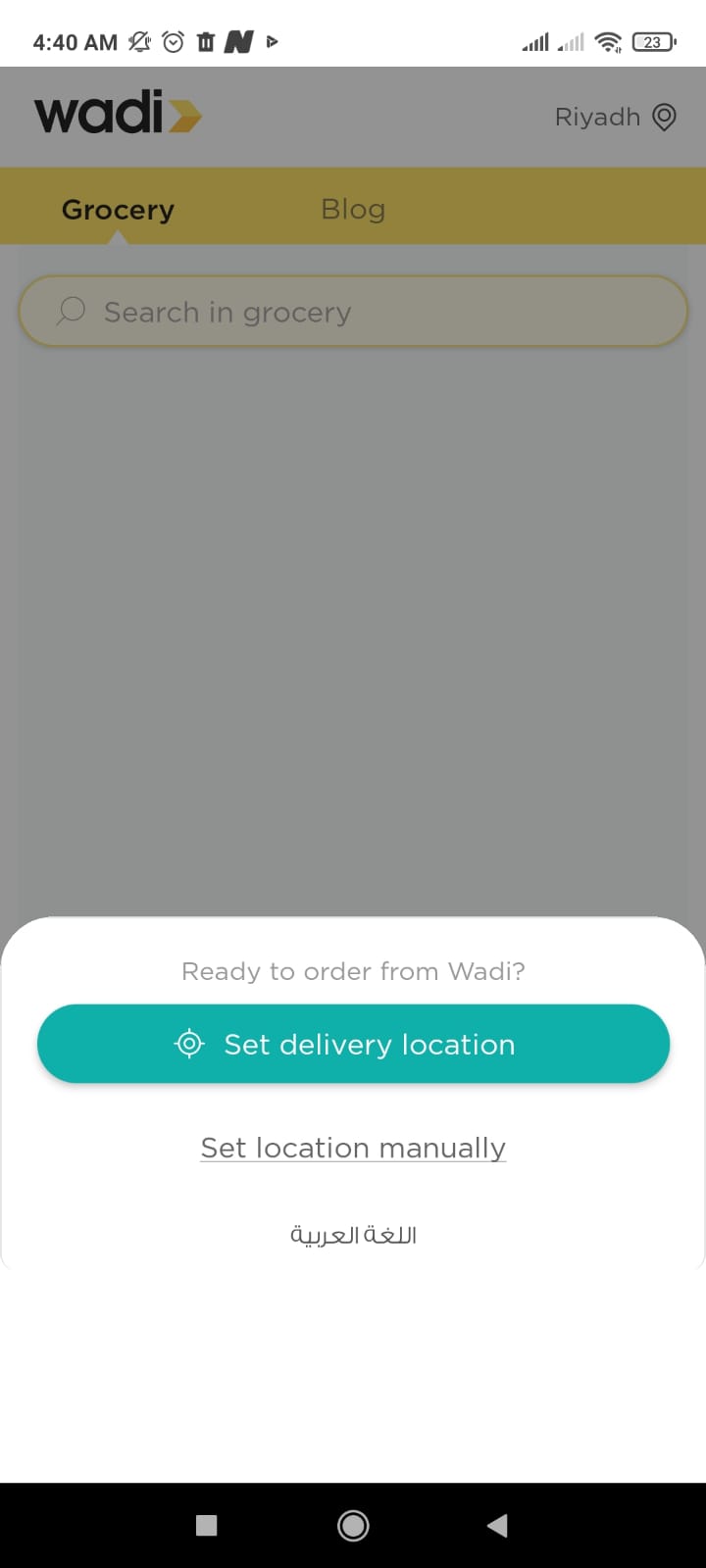Image resolution: width=706 pixels, height=1568 pixels.
Task: Tap Set delivery location button
Action: pos(353,1044)
